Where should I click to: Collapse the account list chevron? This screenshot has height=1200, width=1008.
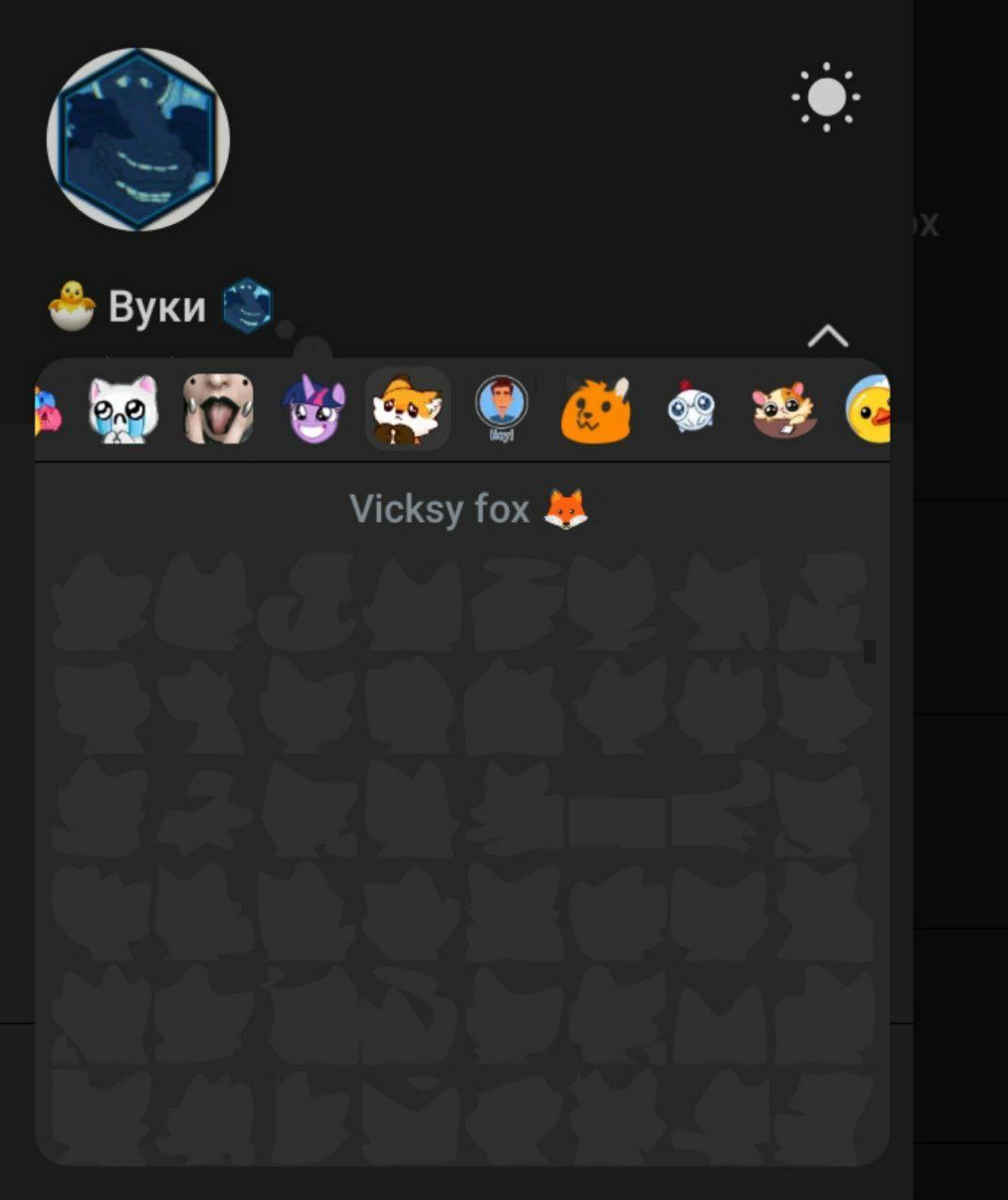(827, 336)
